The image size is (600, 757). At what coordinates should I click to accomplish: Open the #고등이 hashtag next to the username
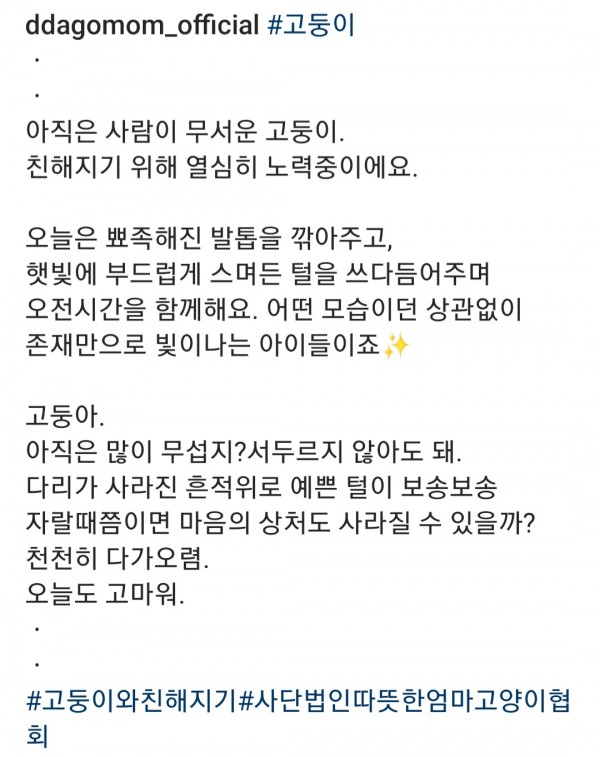tap(311, 26)
